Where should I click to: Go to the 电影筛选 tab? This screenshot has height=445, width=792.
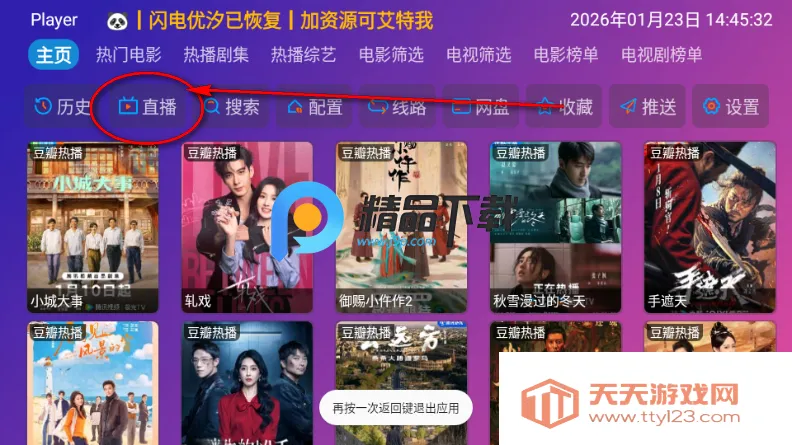point(391,55)
